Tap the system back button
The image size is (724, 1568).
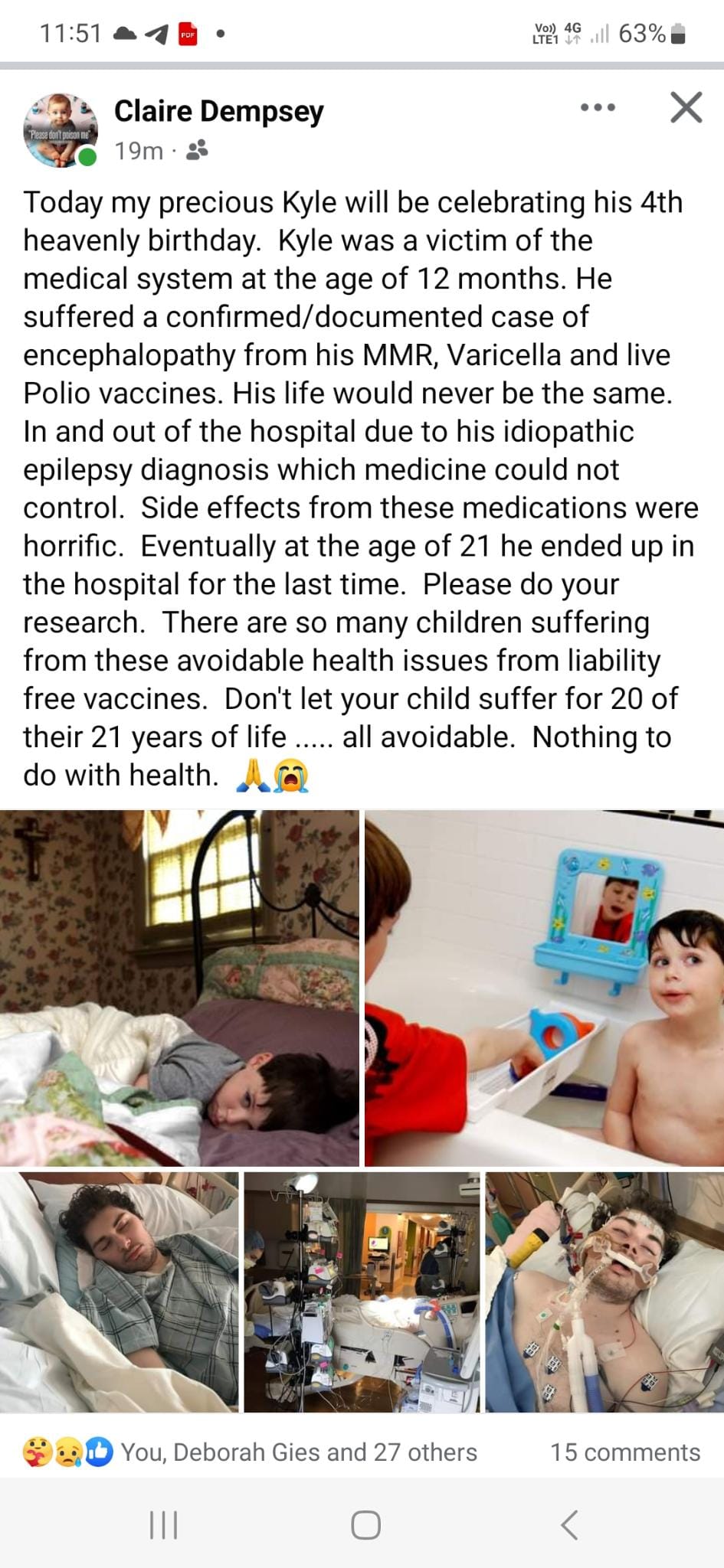click(568, 1525)
